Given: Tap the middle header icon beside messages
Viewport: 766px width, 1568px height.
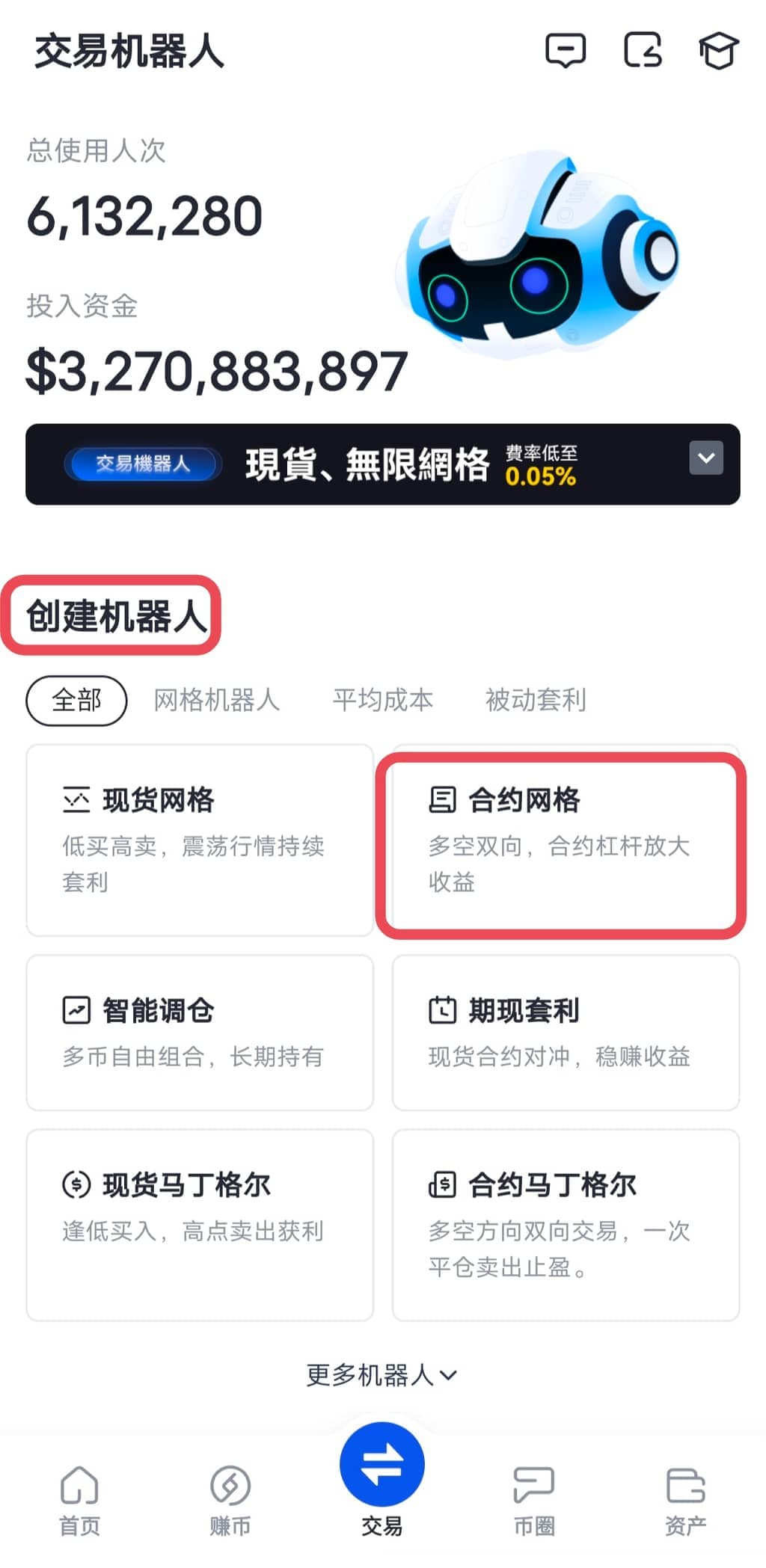Looking at the screenshot, I should [x=643, y=51].
